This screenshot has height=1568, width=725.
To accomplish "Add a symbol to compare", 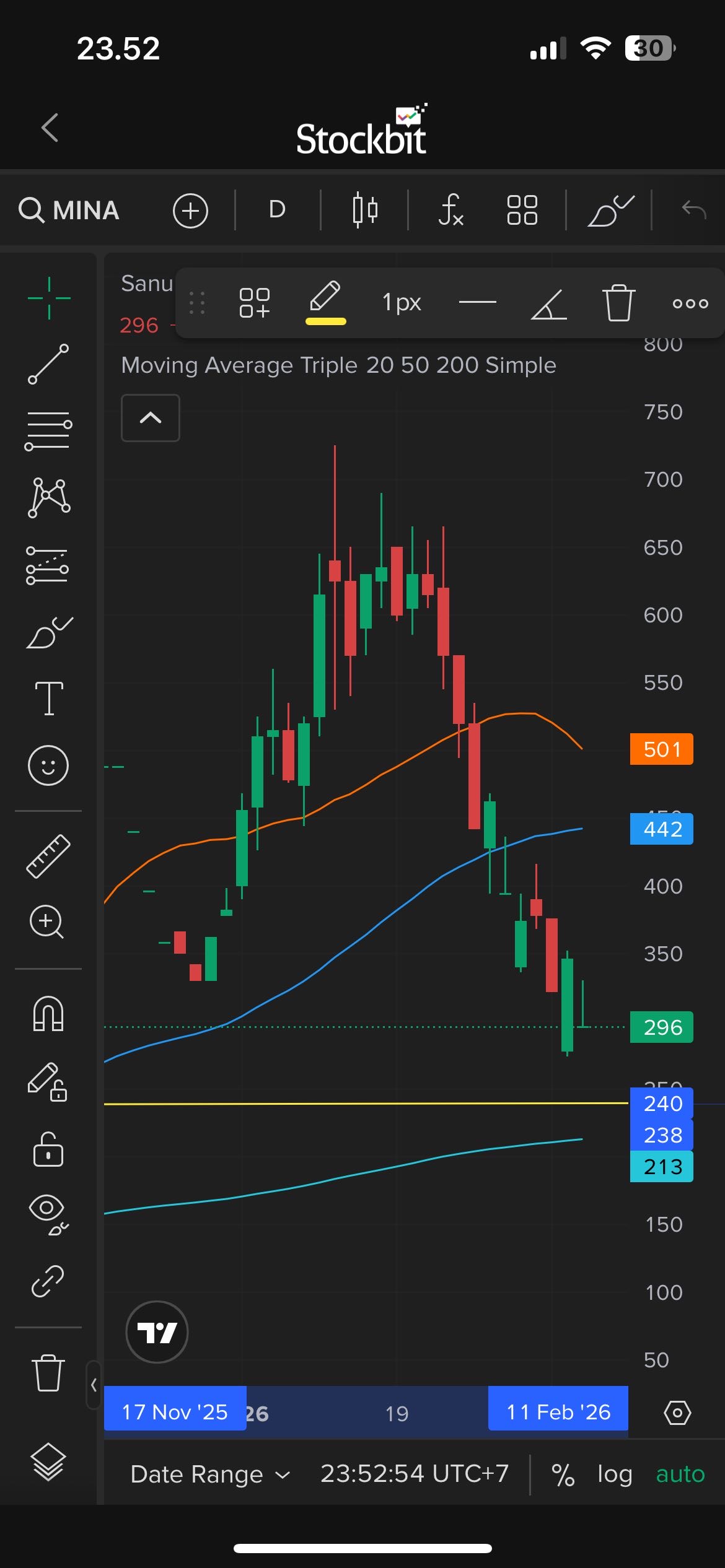I will click(190, 211).
